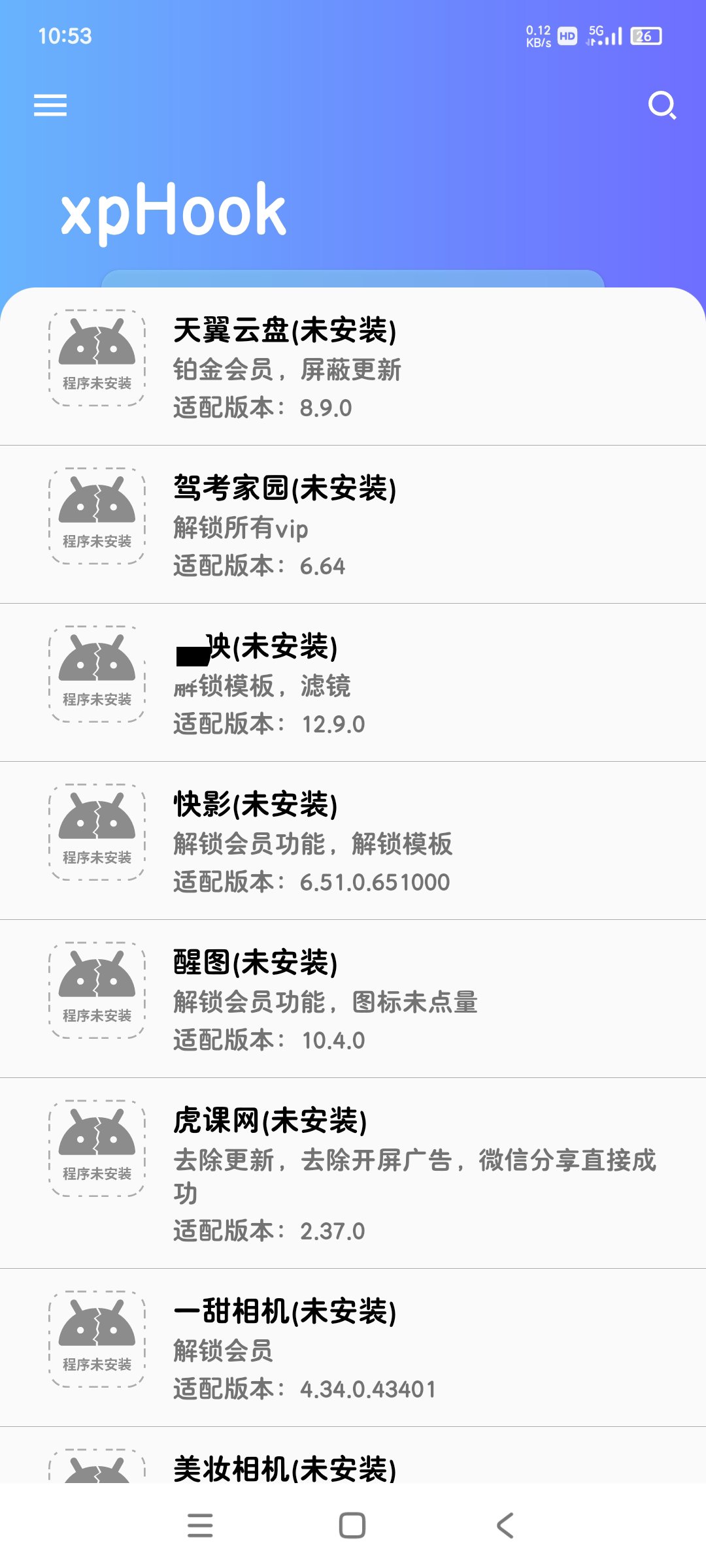Tap the 快影 list item
706x1568 pixels.
[x=353, y=841]
